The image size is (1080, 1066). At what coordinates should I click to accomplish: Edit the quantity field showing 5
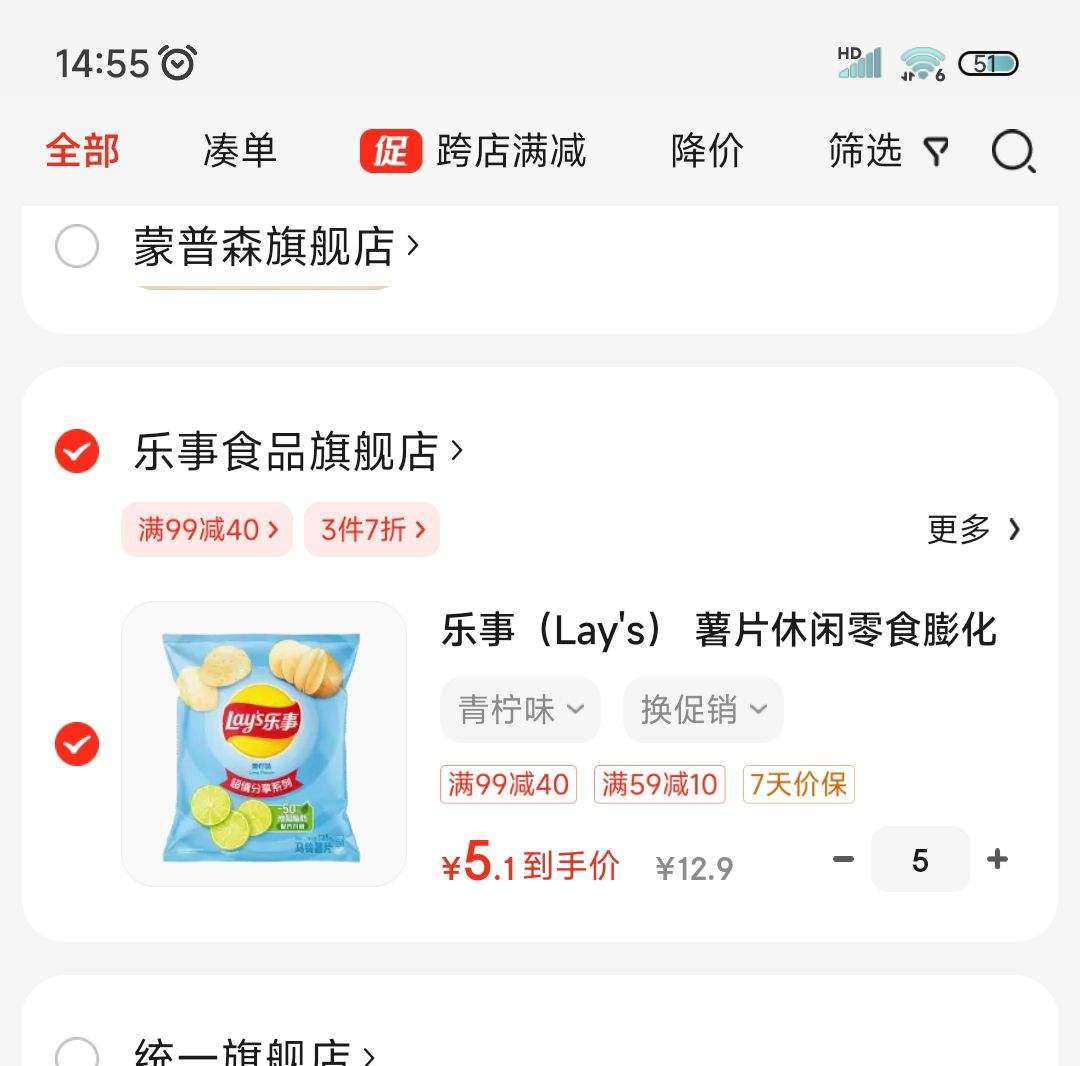920,859
